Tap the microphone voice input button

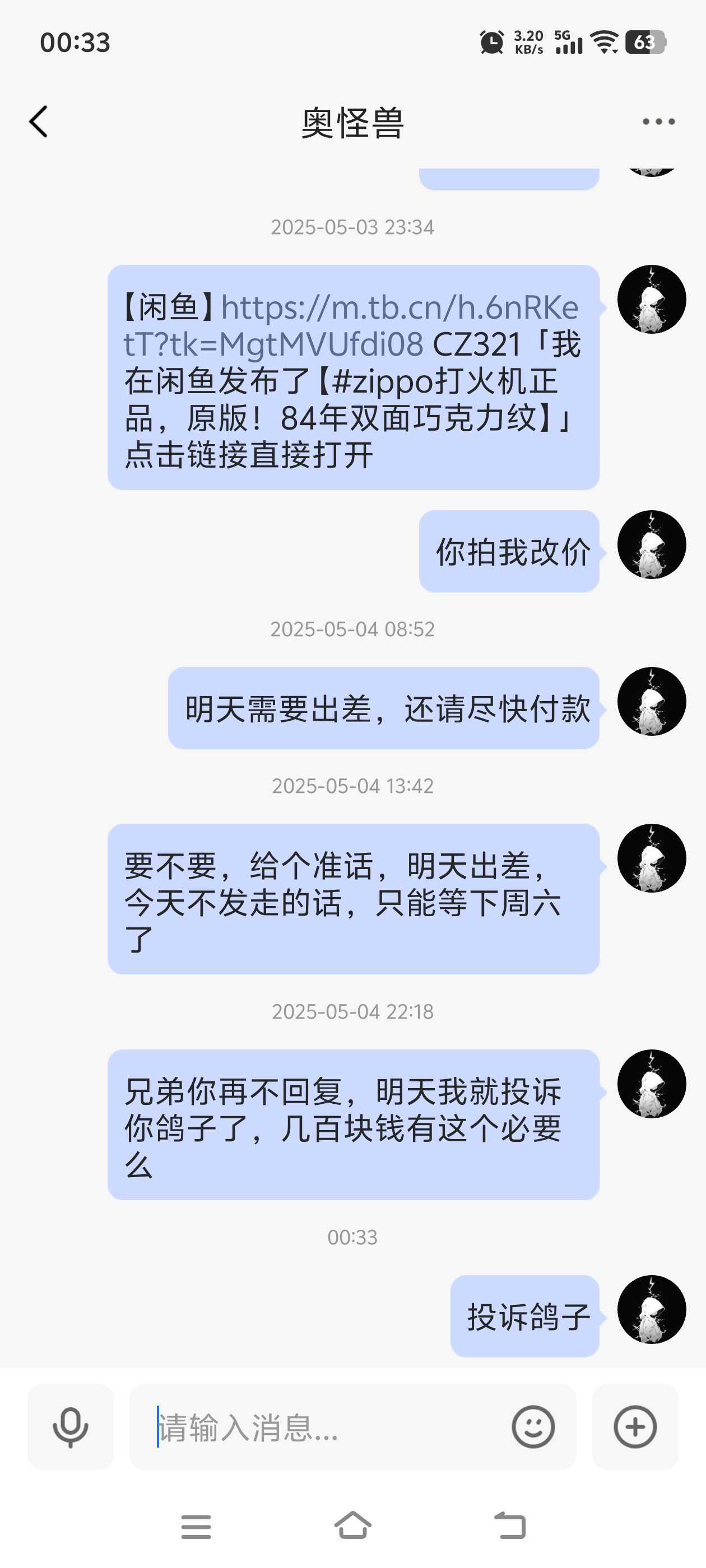[x=71, y=1427]
